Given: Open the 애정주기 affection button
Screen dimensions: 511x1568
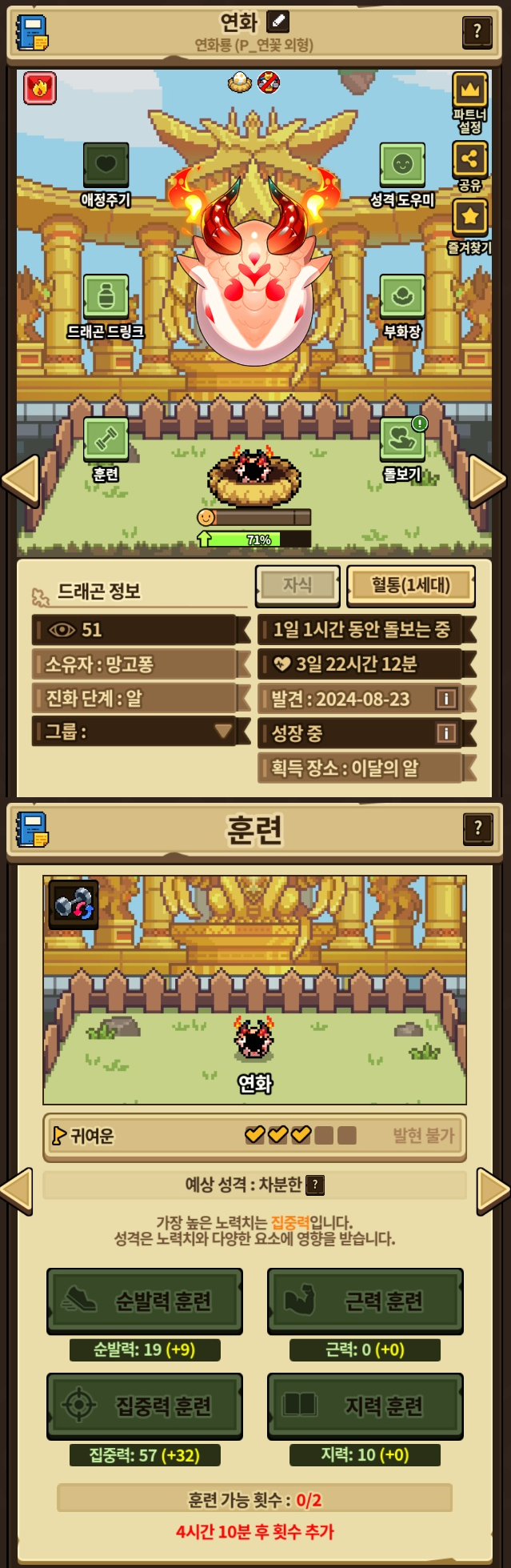Looking at the screenshot, I should 106,166.
